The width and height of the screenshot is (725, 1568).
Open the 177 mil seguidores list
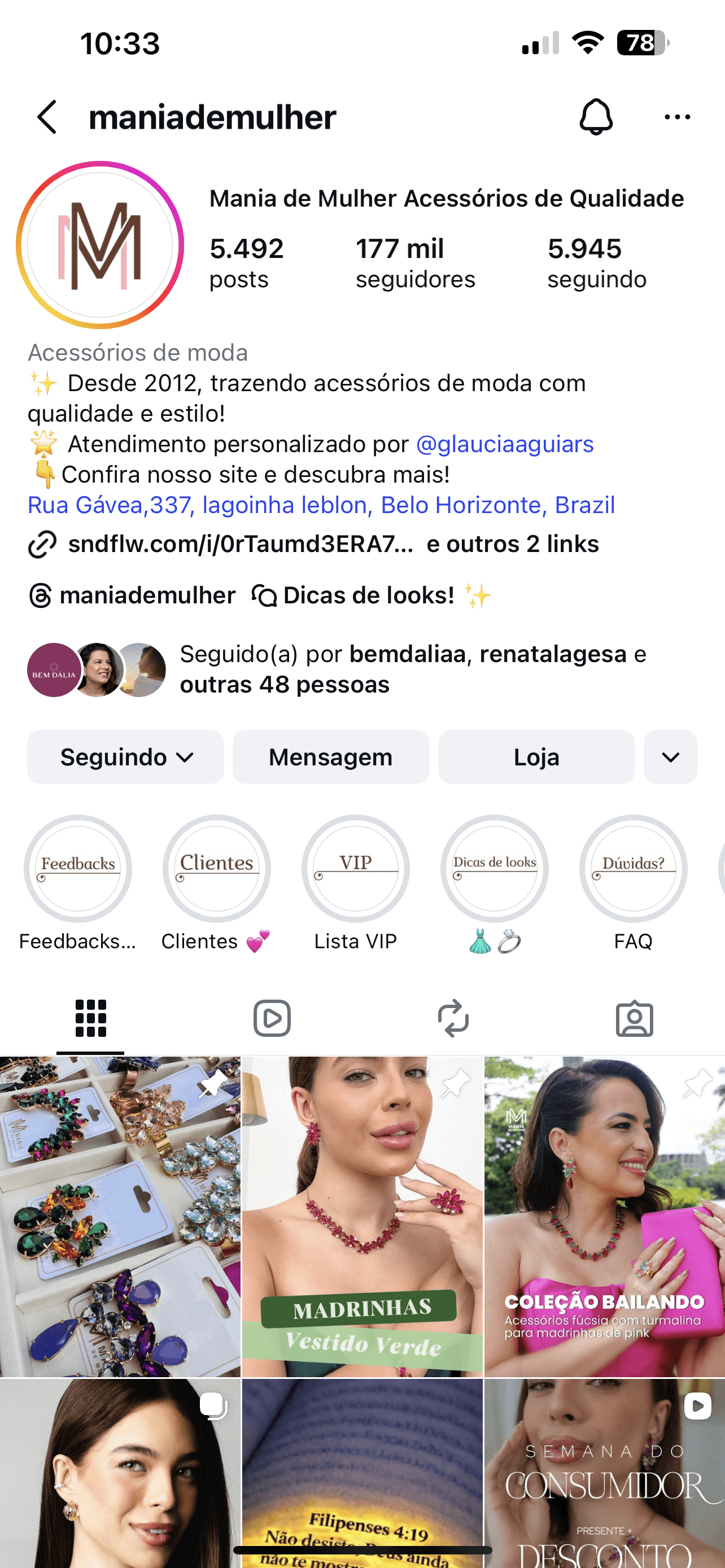pyautogui.click(x=414, y=263)
